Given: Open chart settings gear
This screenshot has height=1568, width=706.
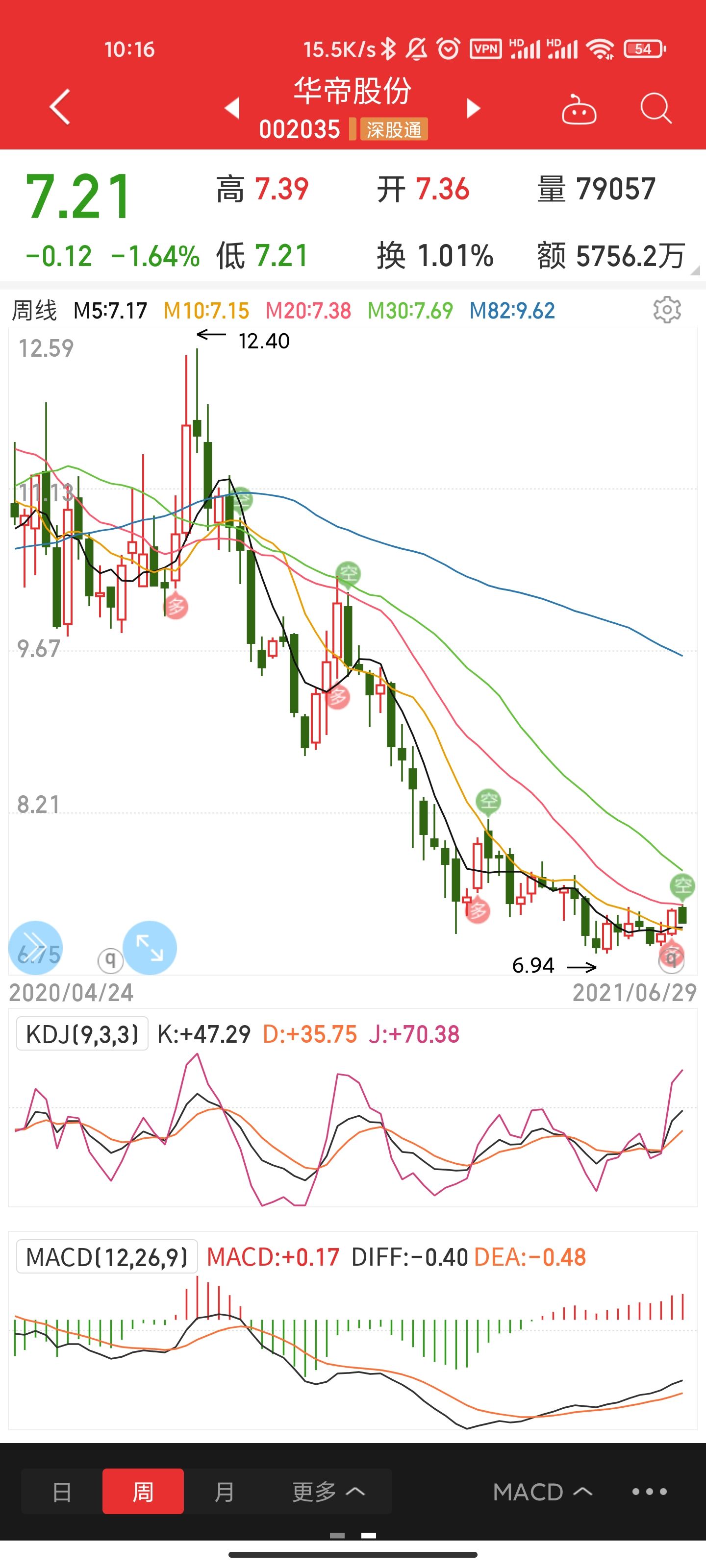Looking at the screenshot, I should click(666, 310).
